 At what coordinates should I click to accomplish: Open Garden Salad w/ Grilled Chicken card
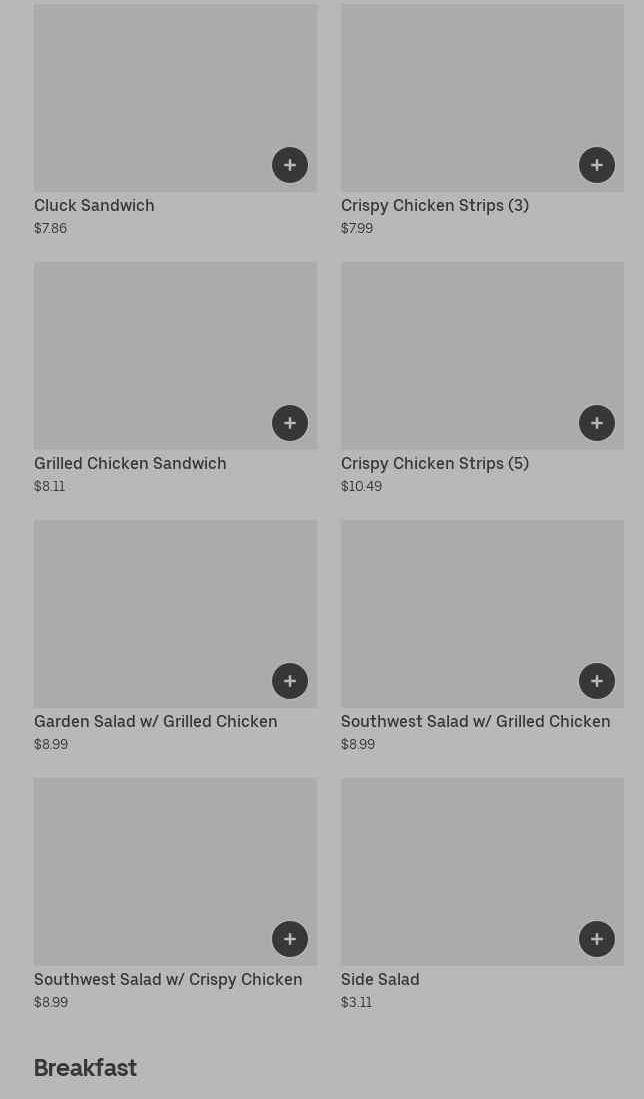point(150,613)
